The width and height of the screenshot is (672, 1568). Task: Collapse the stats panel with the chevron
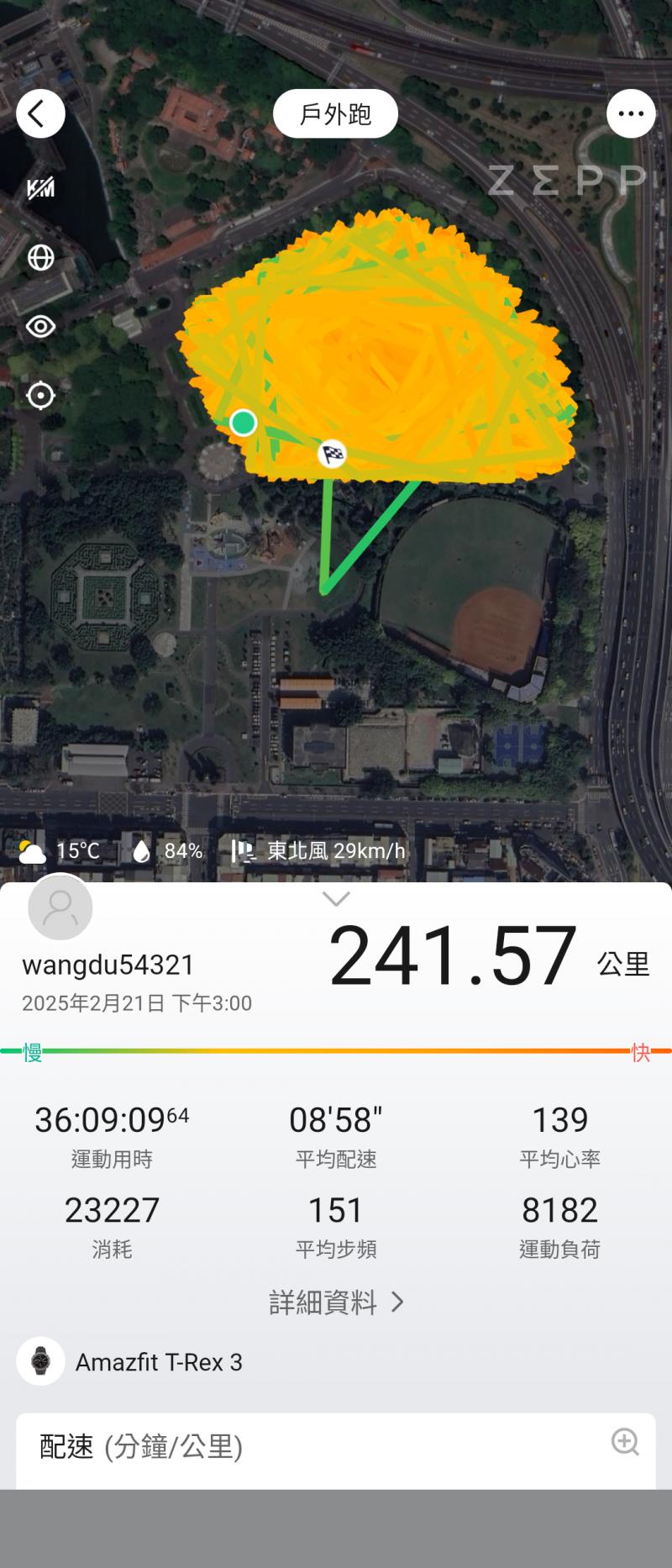pyautogui.click(x=336, y=899)
